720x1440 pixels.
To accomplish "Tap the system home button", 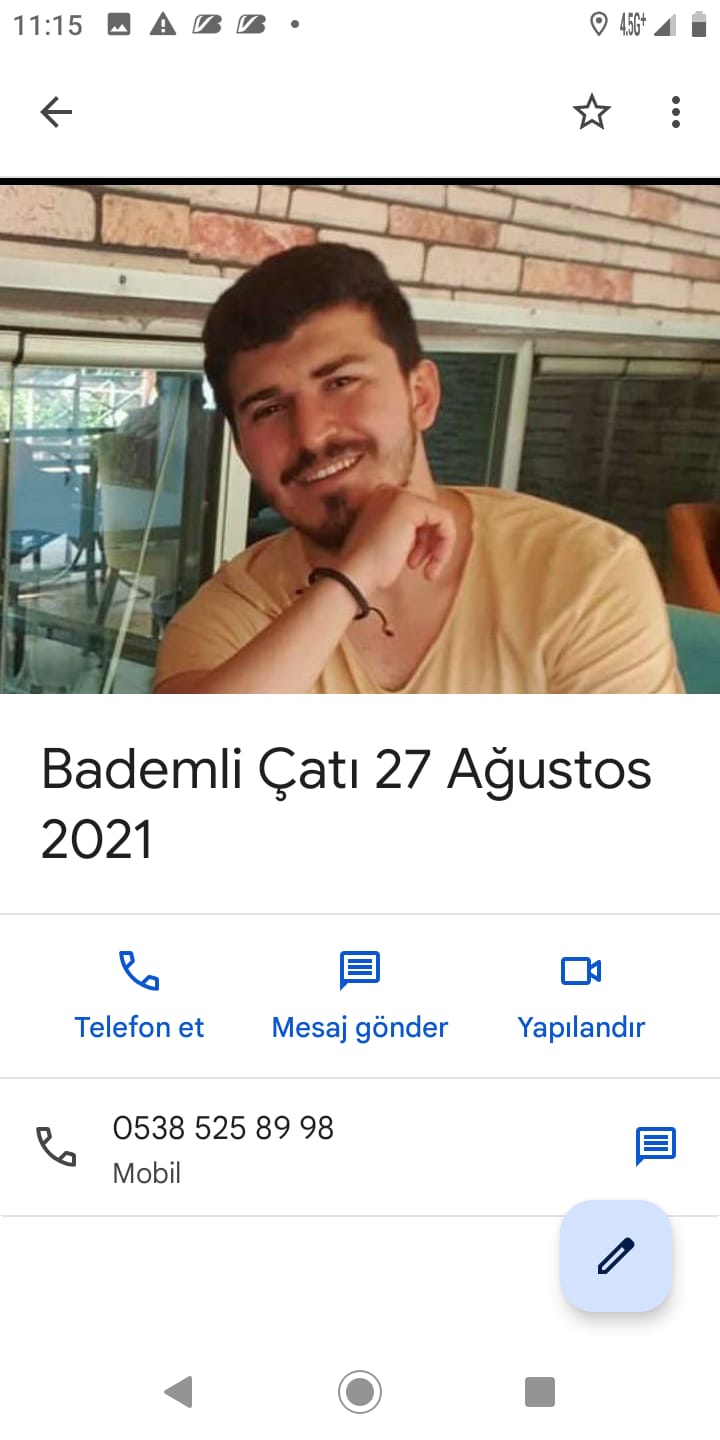I will pyautogui.click(x=360, y=1391).
